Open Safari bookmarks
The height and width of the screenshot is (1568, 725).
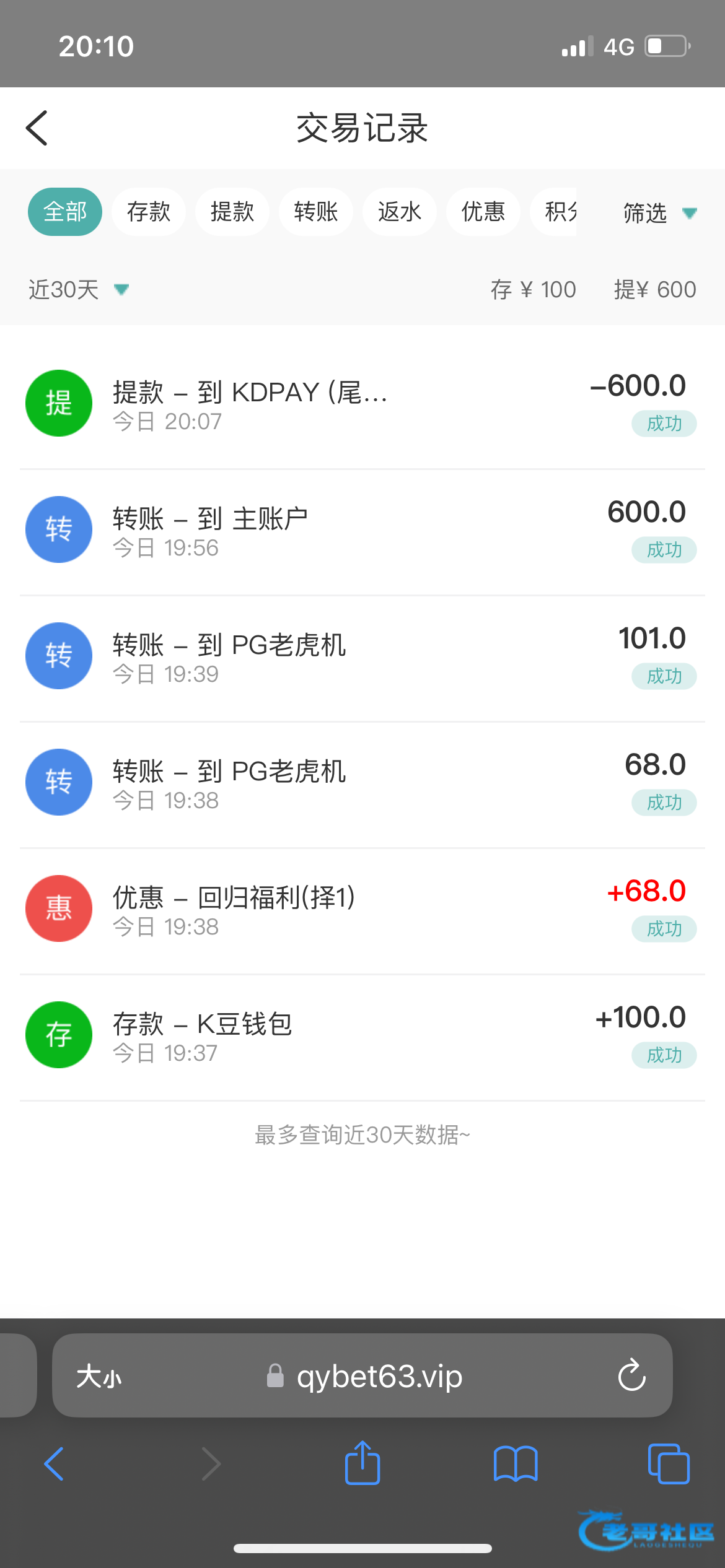(x=516, y=1464)
